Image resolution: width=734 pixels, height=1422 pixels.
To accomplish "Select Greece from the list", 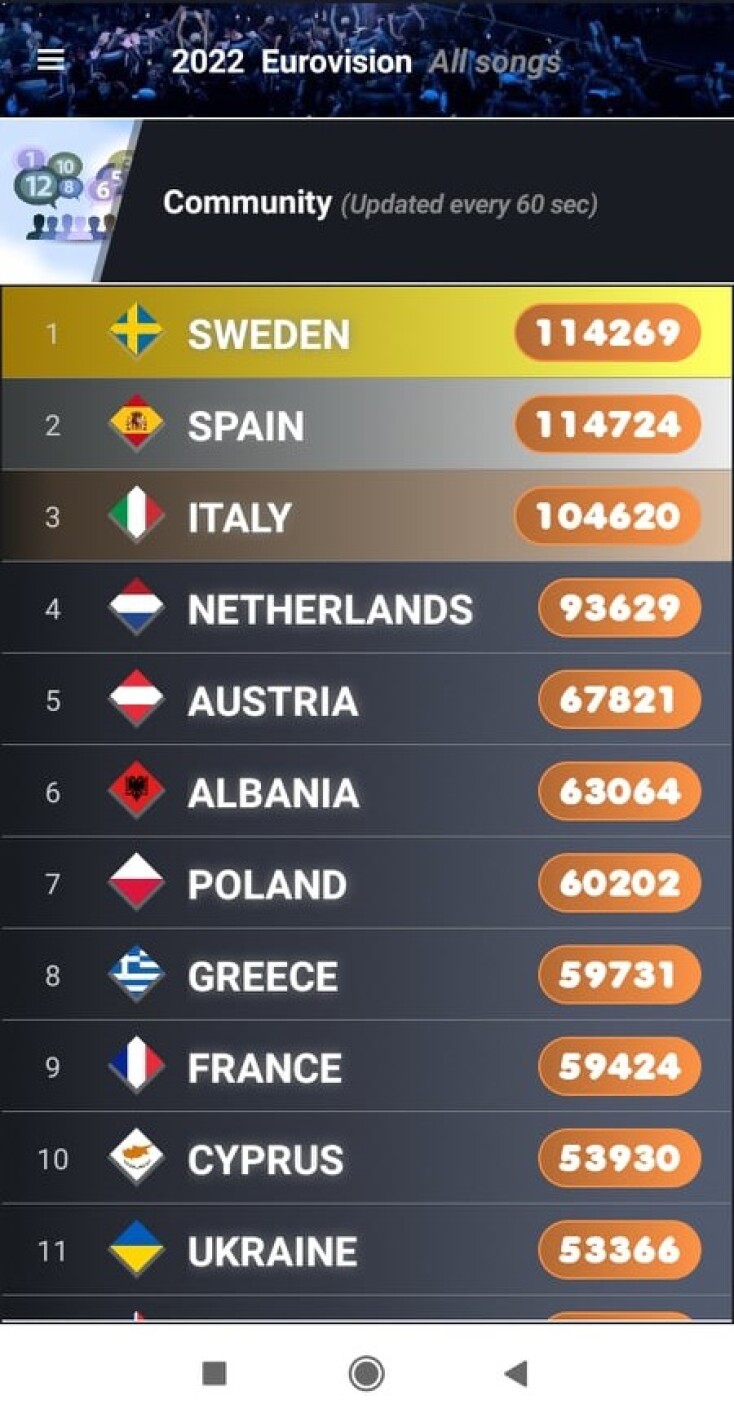I will pos(262,977).
